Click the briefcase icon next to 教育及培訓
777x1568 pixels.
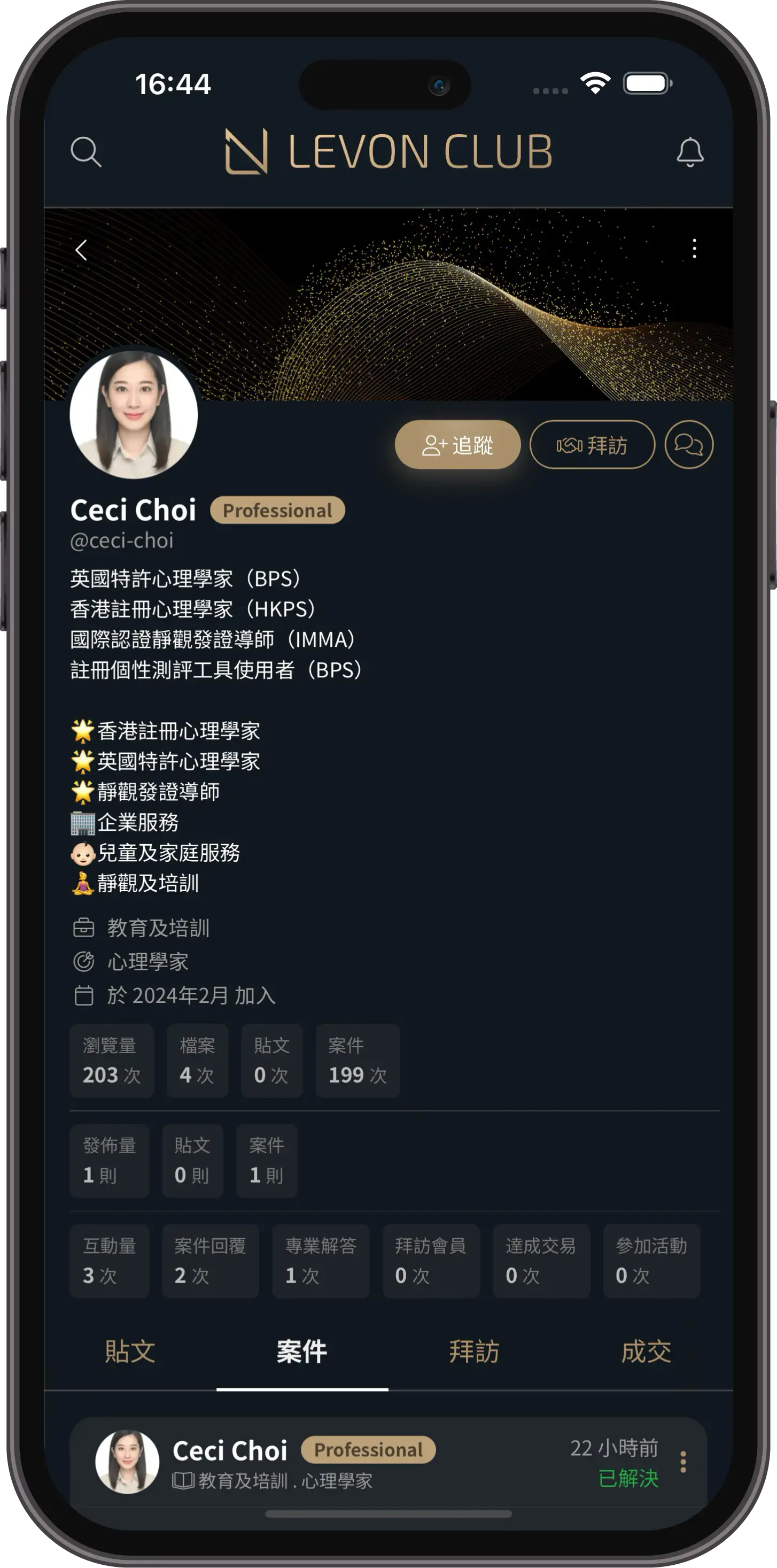pos(84,928)
